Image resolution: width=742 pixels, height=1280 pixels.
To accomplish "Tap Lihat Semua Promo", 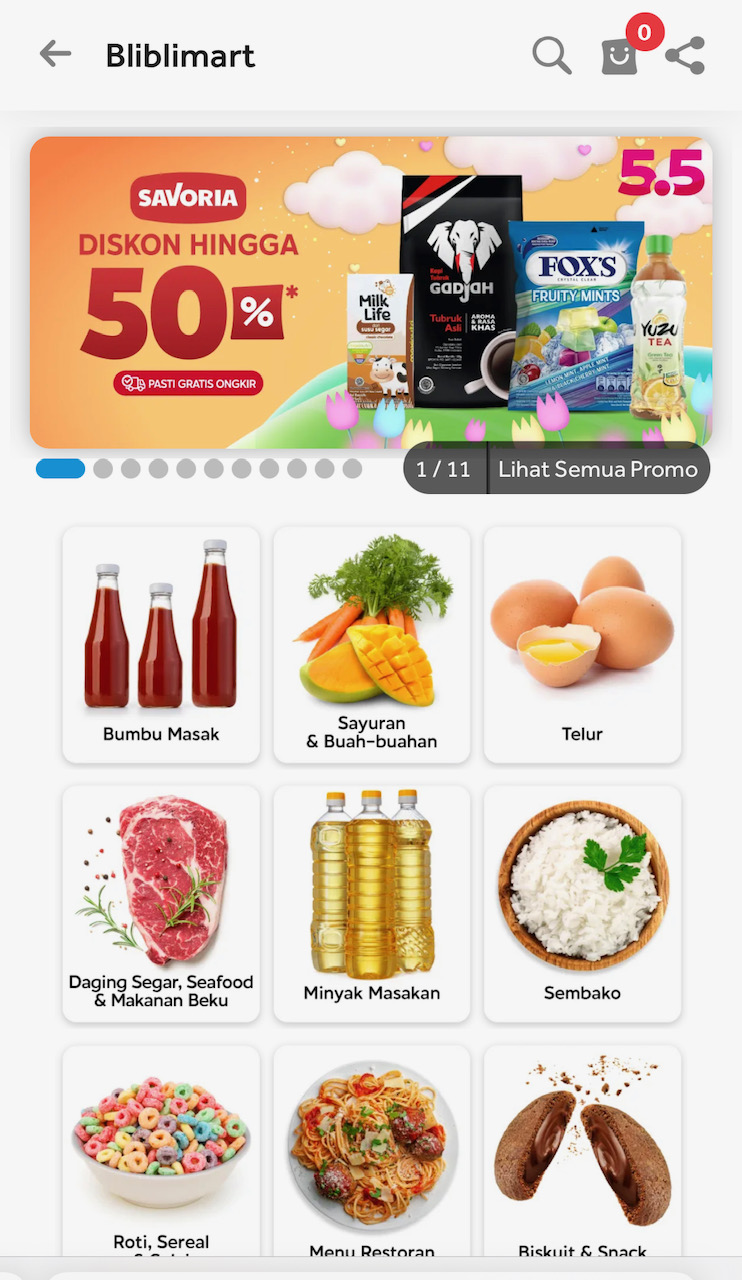I will click(x=598, y=469).
